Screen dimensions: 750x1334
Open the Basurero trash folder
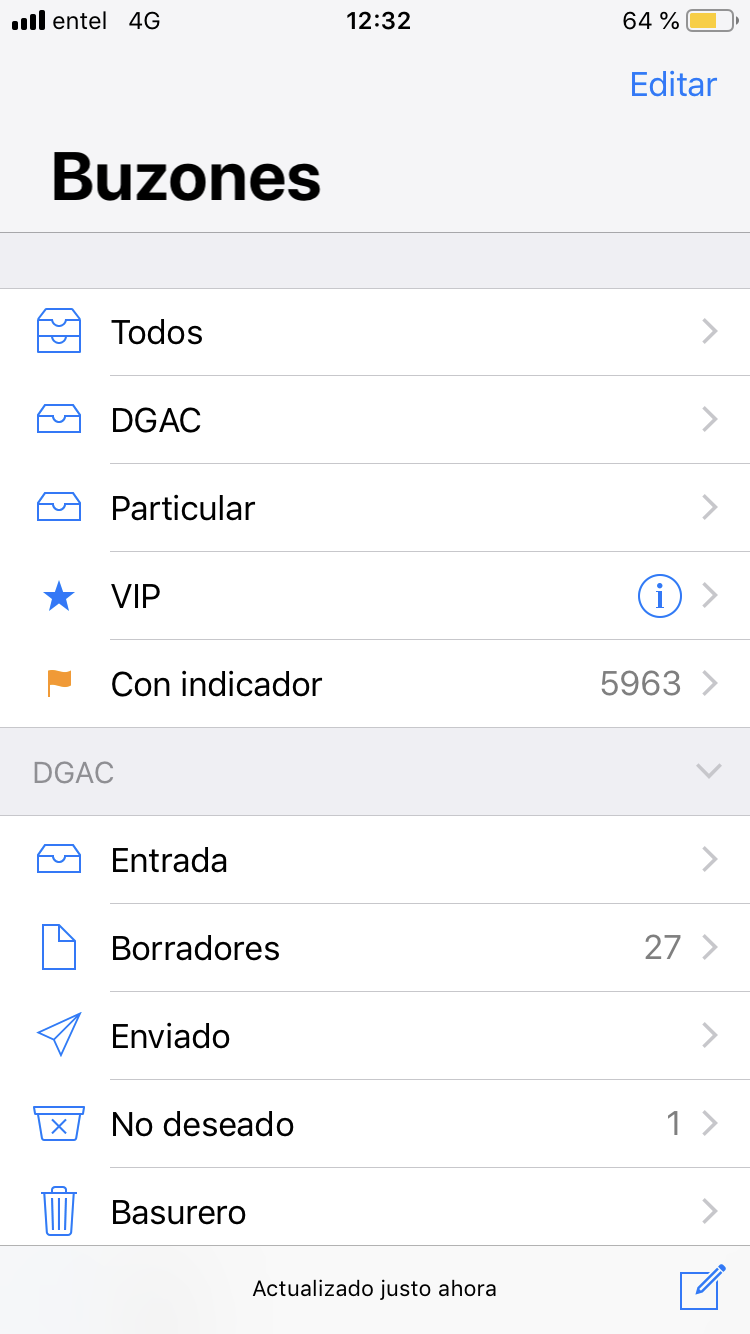pyautogui.click(x=375, y=1210)
